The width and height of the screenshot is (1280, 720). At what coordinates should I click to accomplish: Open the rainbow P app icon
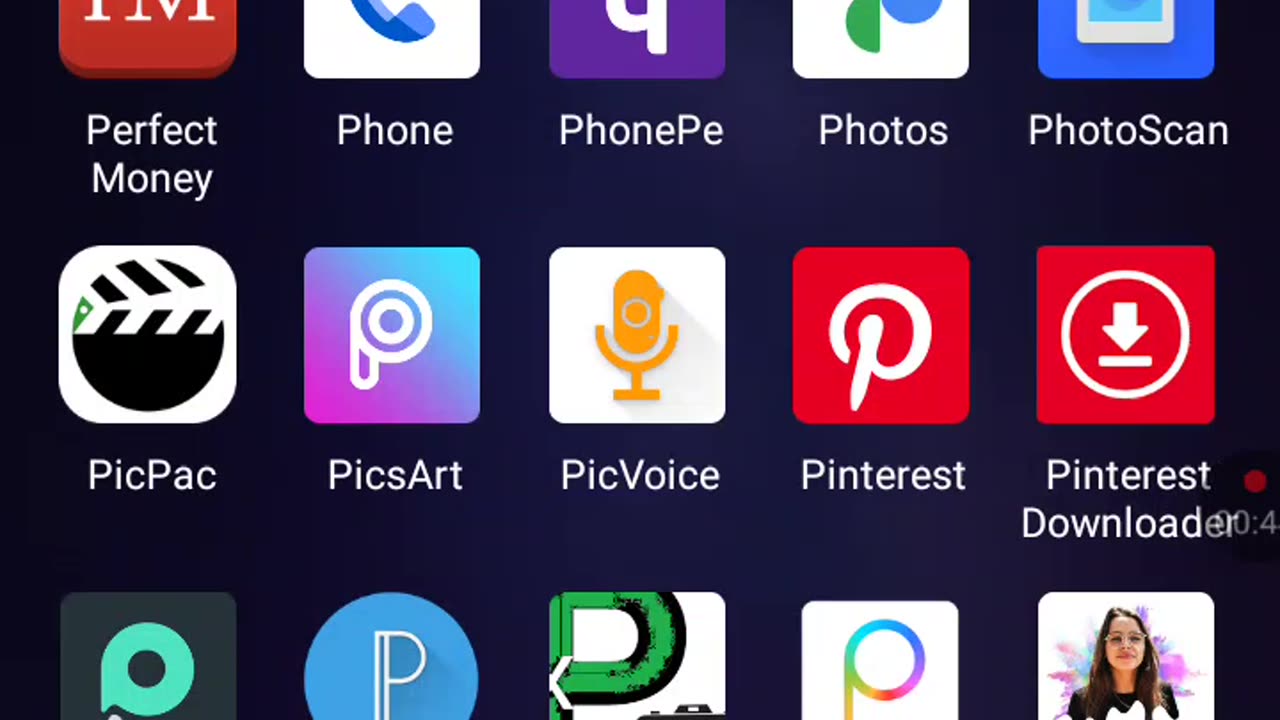(881, 660)
